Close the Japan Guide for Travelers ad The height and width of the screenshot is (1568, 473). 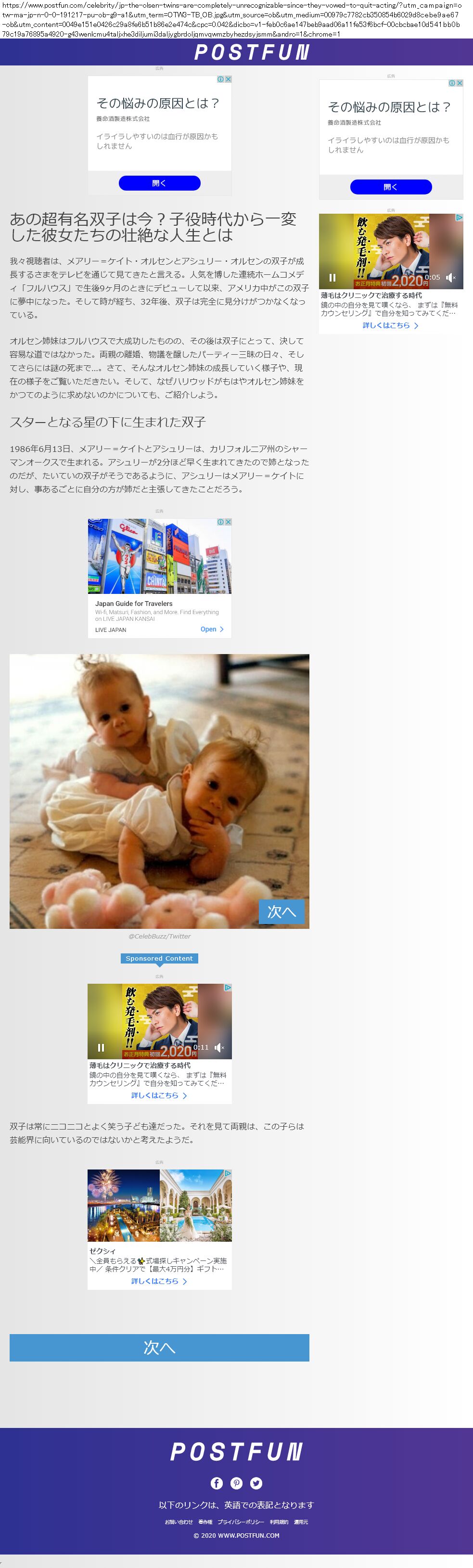(228, 522)
